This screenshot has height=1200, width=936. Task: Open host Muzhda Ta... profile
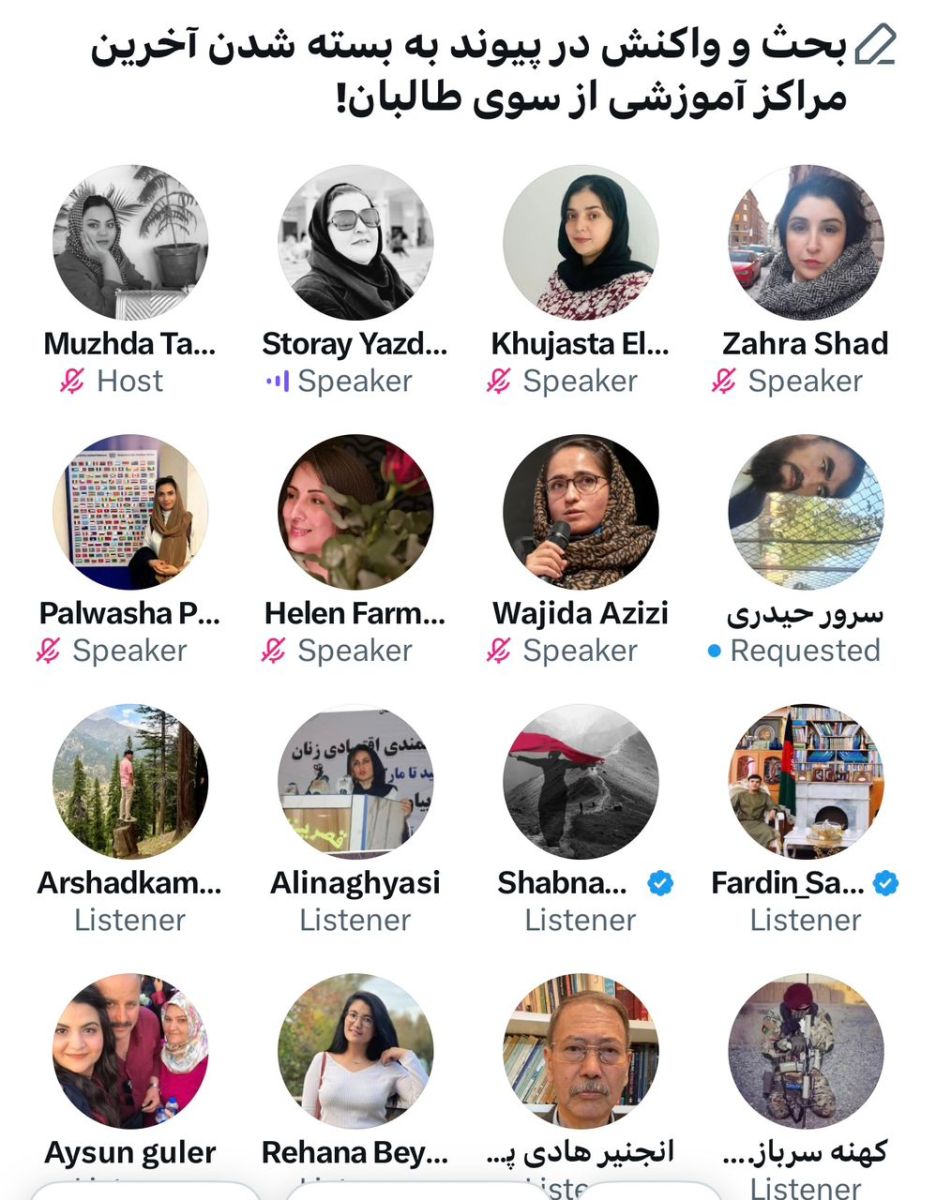[x=130, y=243]
